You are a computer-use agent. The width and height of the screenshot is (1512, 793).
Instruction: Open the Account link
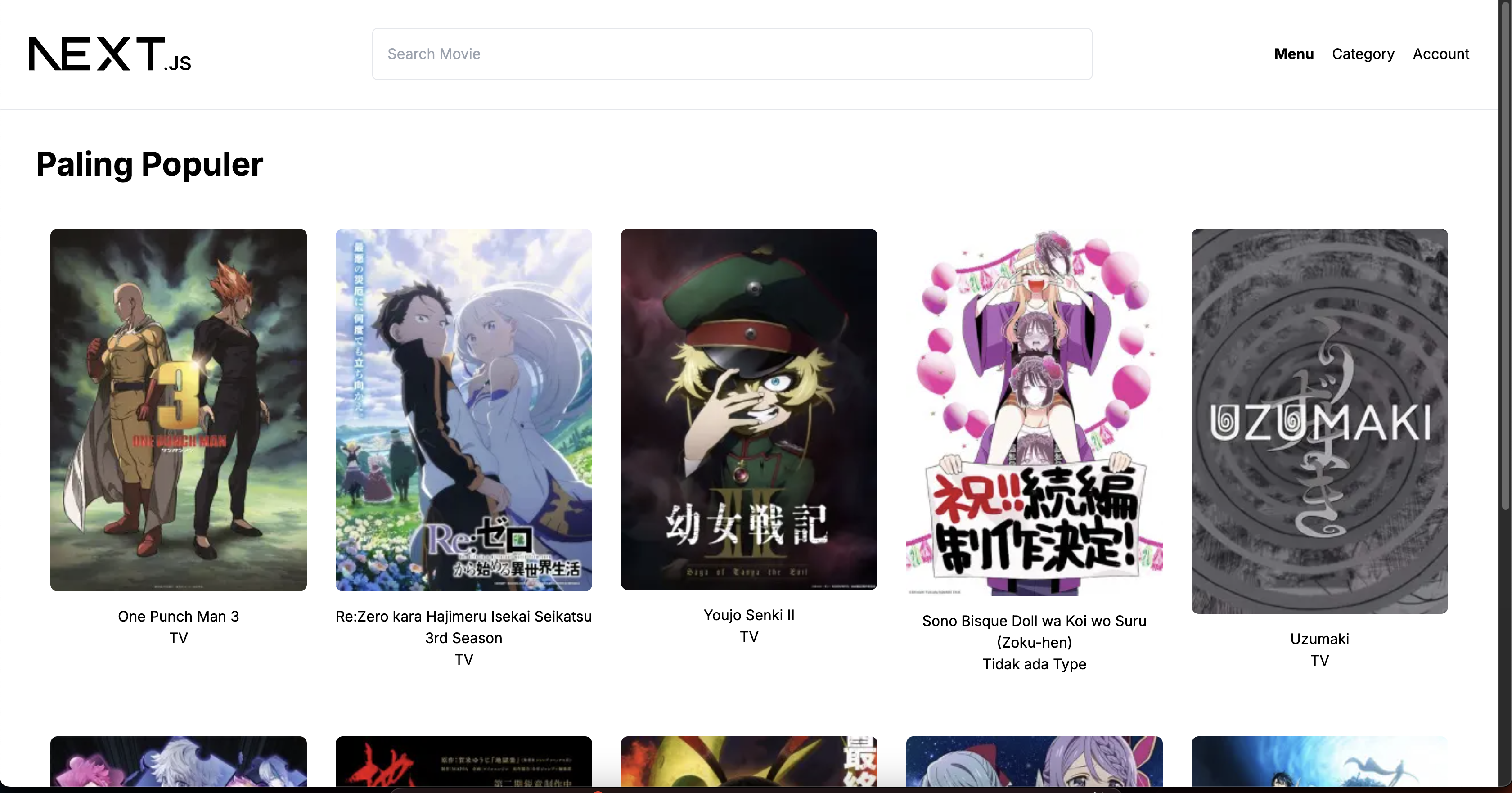point(1440,54)
